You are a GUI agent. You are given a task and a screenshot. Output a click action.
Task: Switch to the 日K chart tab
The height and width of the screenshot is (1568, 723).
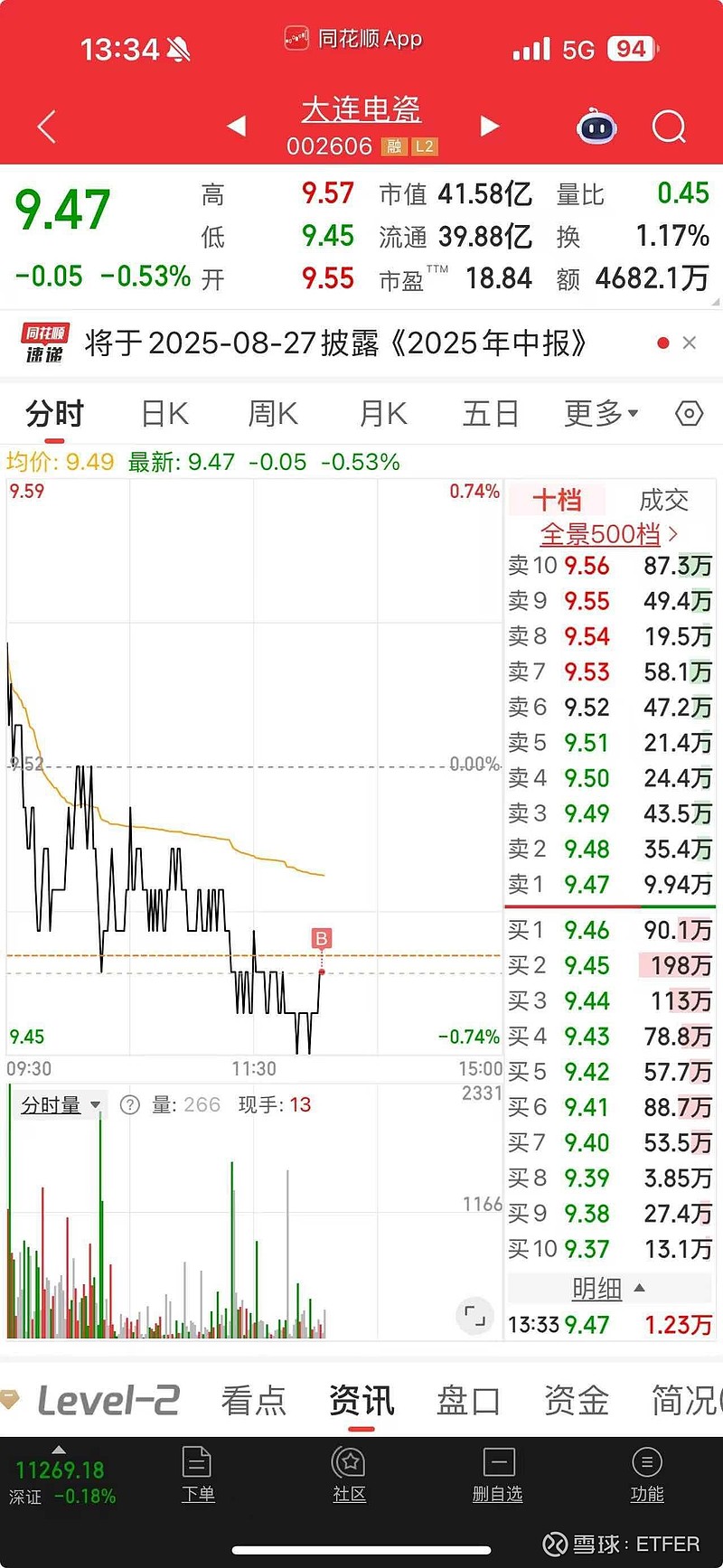[164, 414]
